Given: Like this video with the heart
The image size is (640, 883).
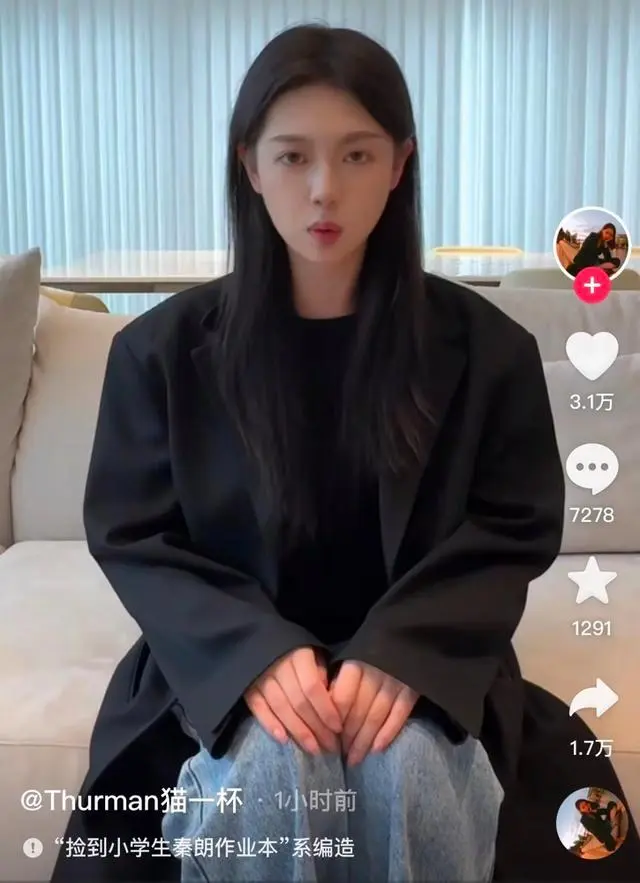Looking at the screenshot, I should [x=591, y=355].
